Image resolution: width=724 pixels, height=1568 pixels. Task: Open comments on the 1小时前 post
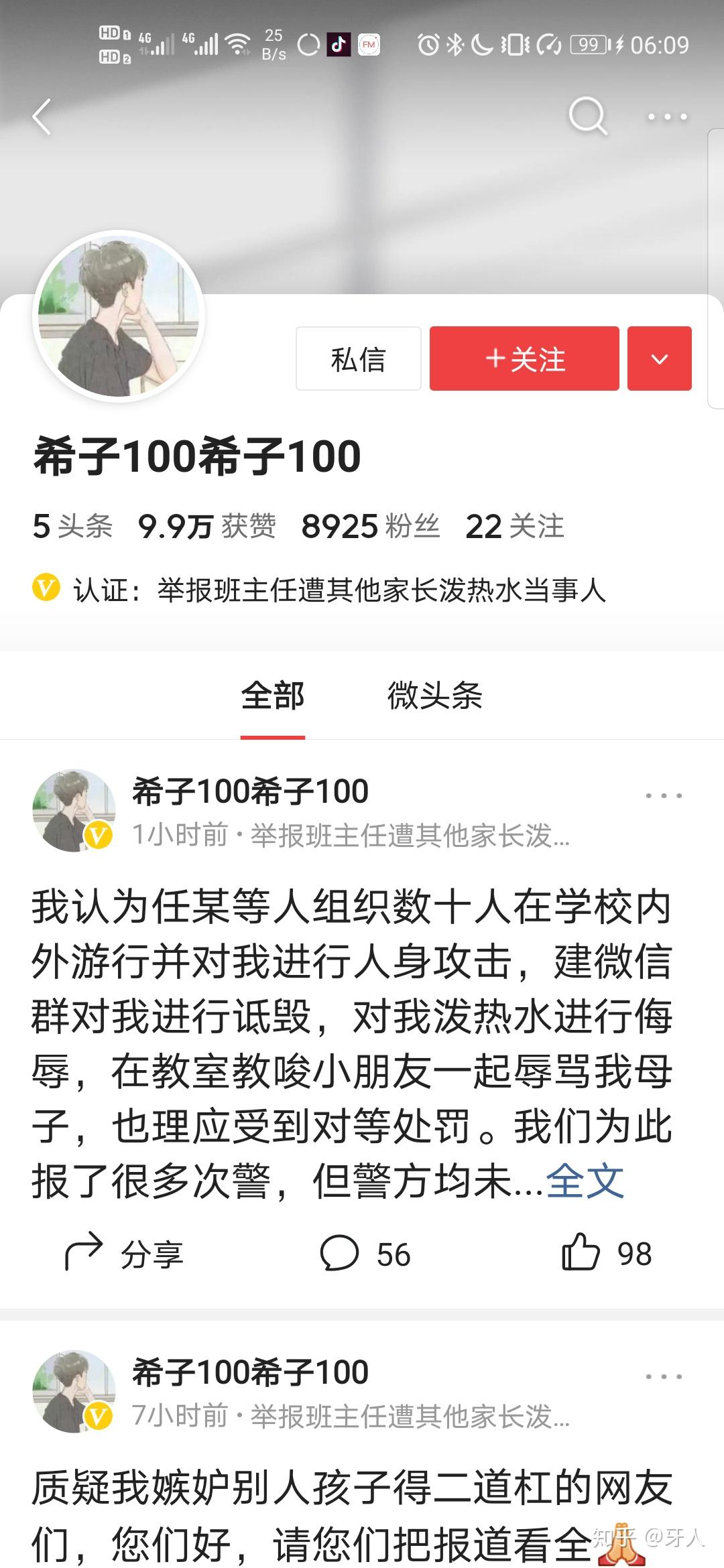tap(365, 1254)
